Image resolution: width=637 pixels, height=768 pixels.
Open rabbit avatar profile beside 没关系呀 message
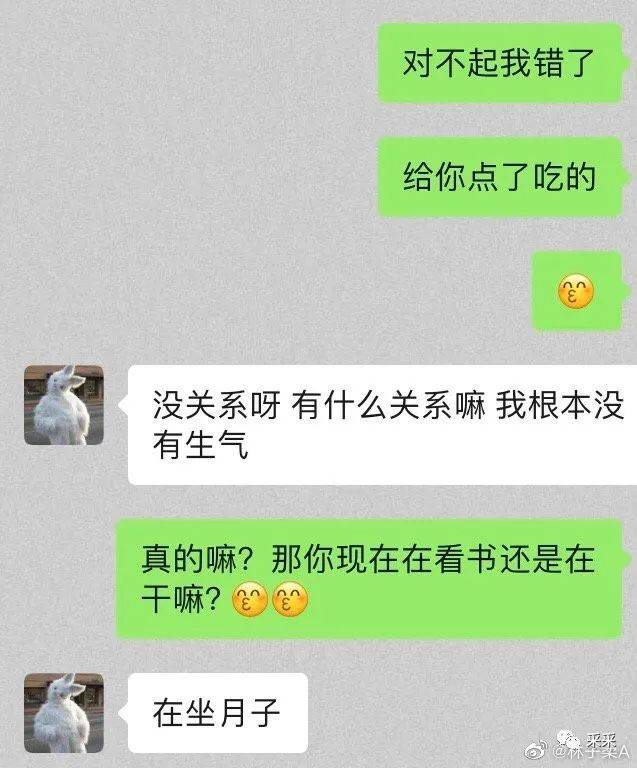tap(64, 405)
